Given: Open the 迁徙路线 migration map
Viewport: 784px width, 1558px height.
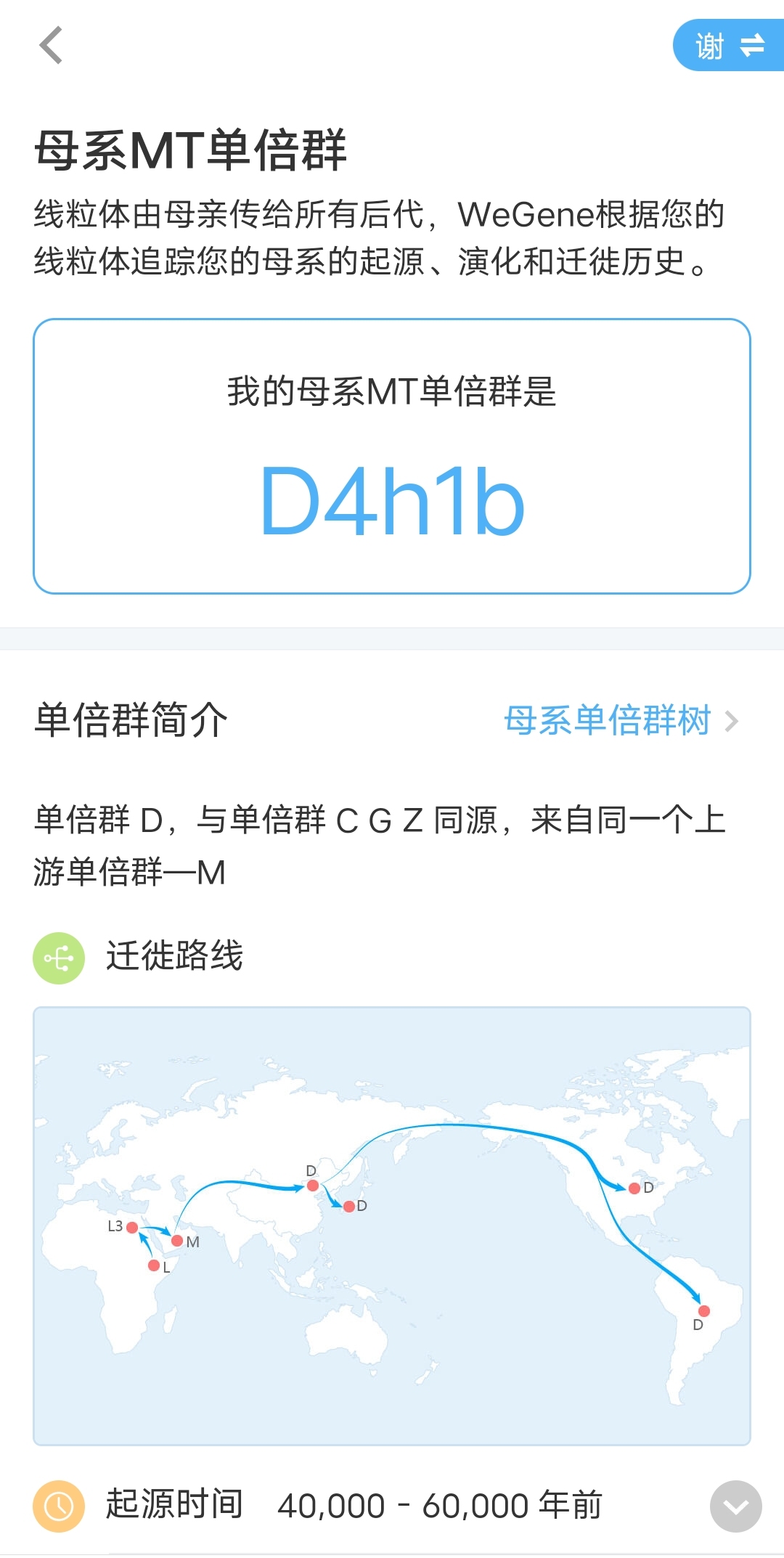Looking at the screenshot, I should pyautogui.click(x=392, y=1226).
